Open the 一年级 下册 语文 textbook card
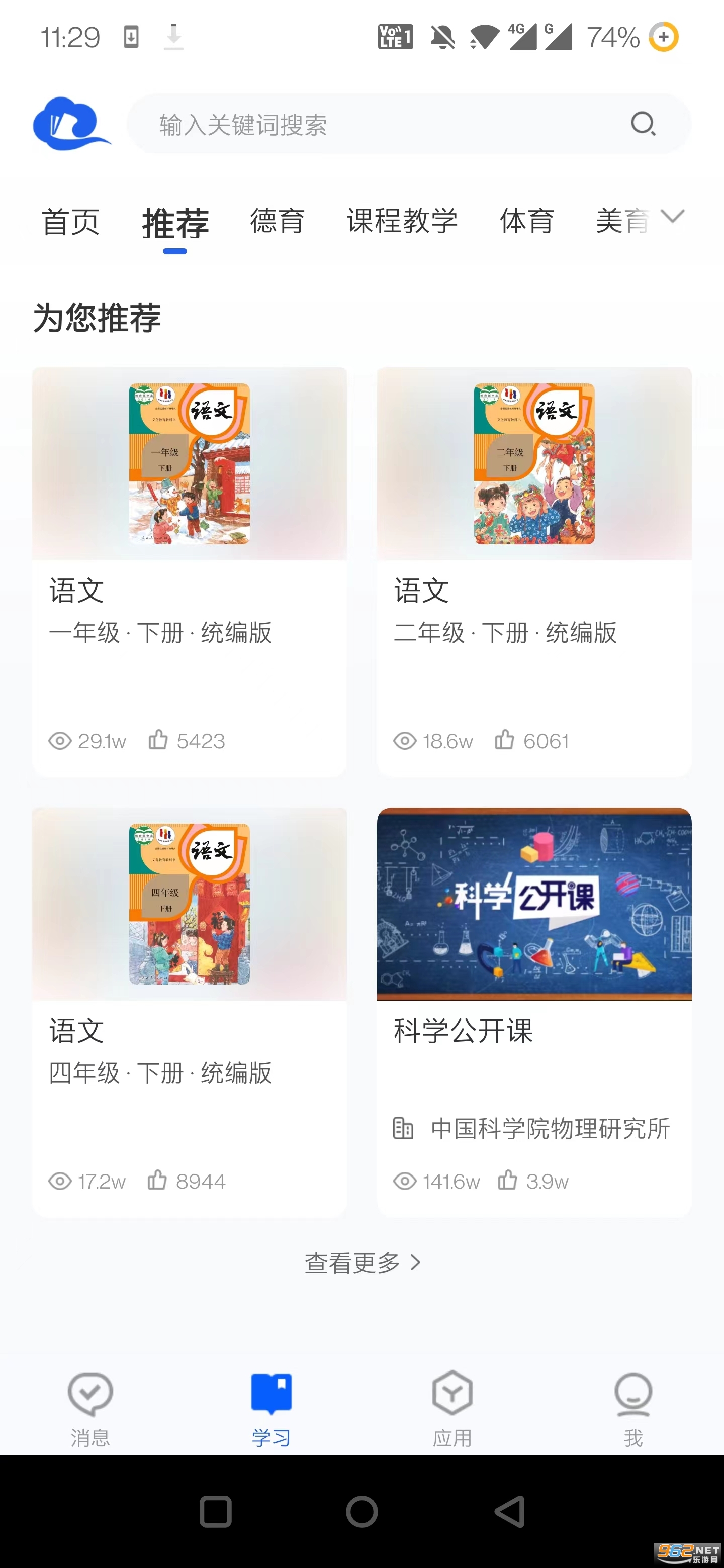 [190, 571]
